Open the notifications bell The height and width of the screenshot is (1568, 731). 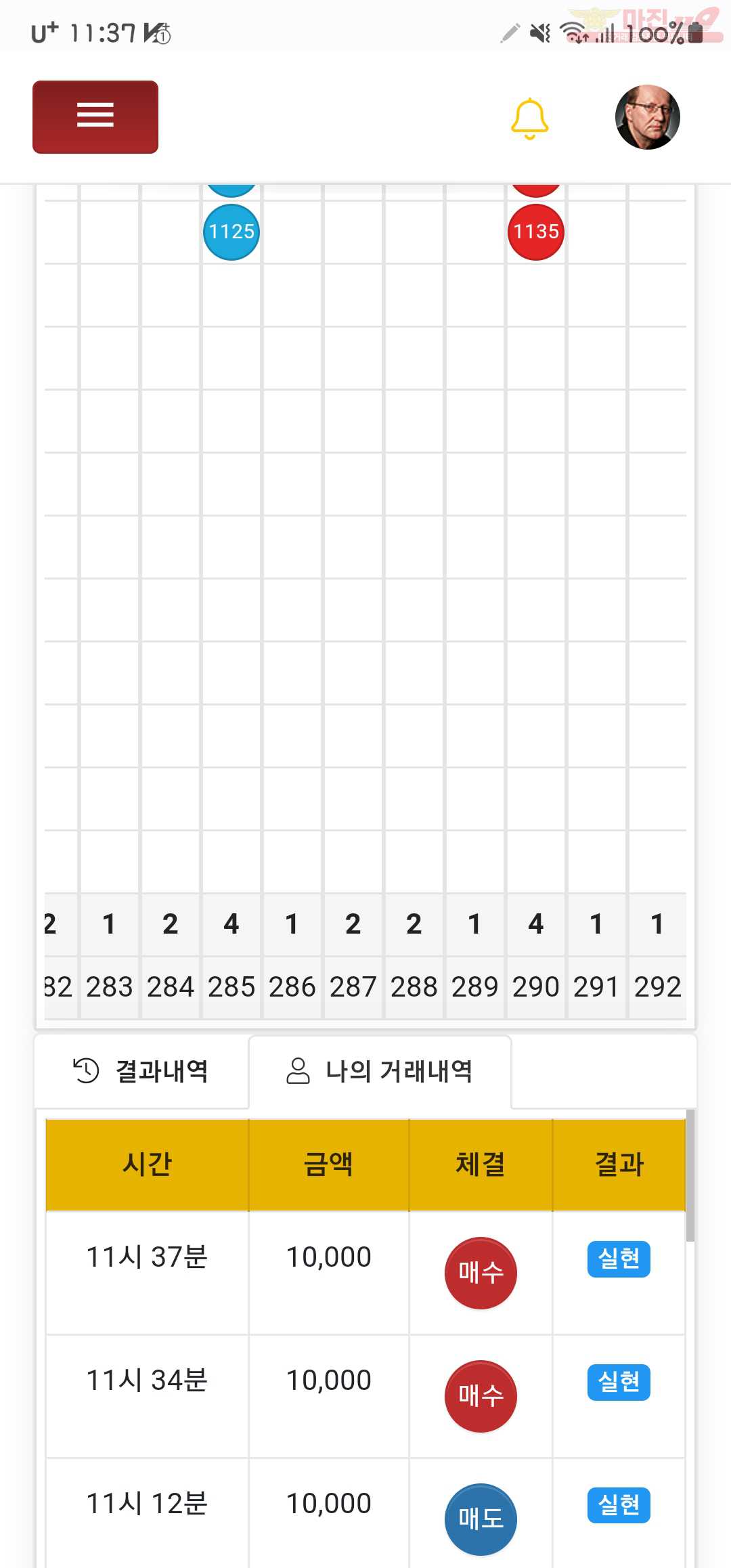pos(529,118)
